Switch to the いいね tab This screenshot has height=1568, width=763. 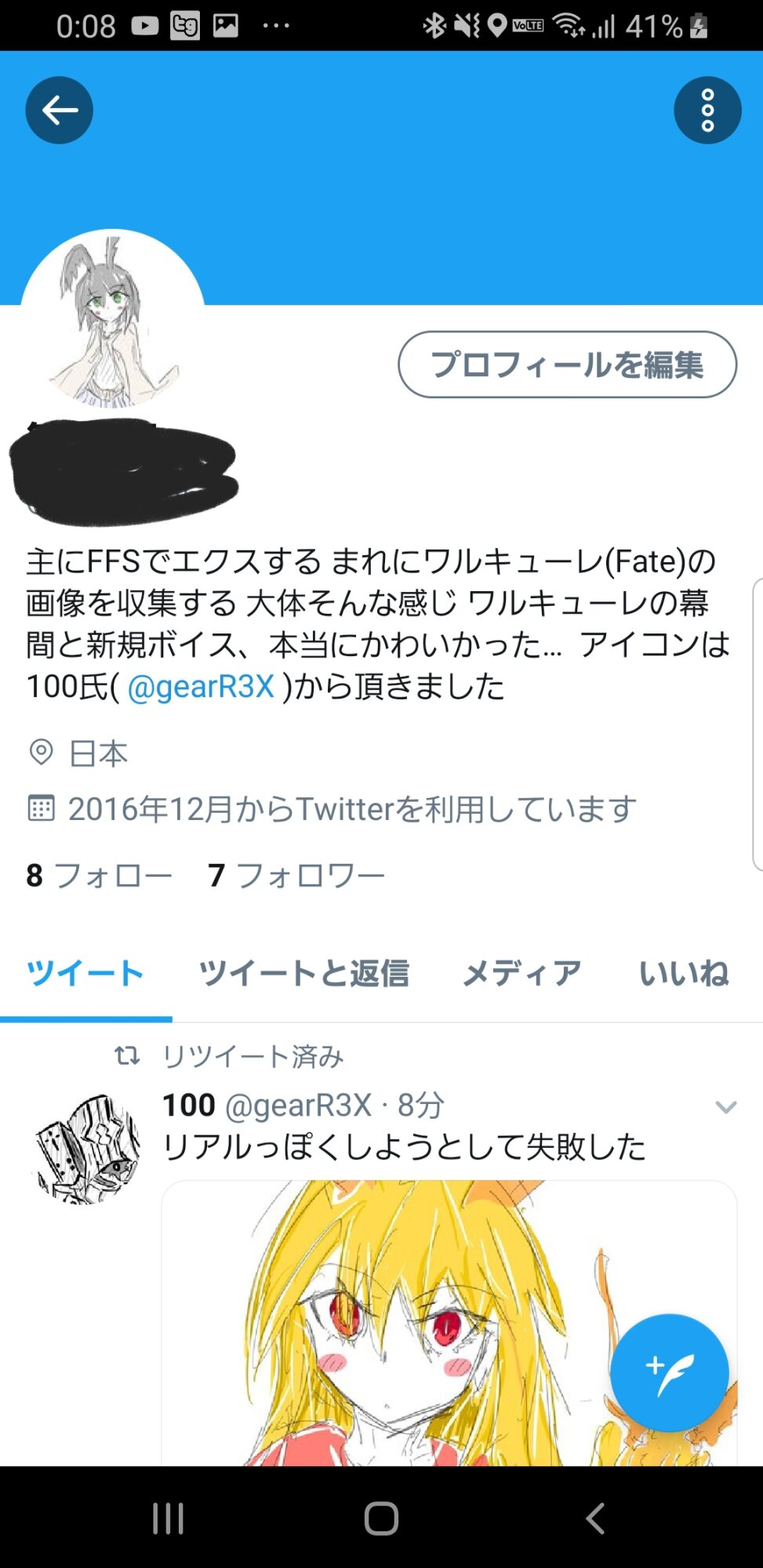click(x=684, y=973)
